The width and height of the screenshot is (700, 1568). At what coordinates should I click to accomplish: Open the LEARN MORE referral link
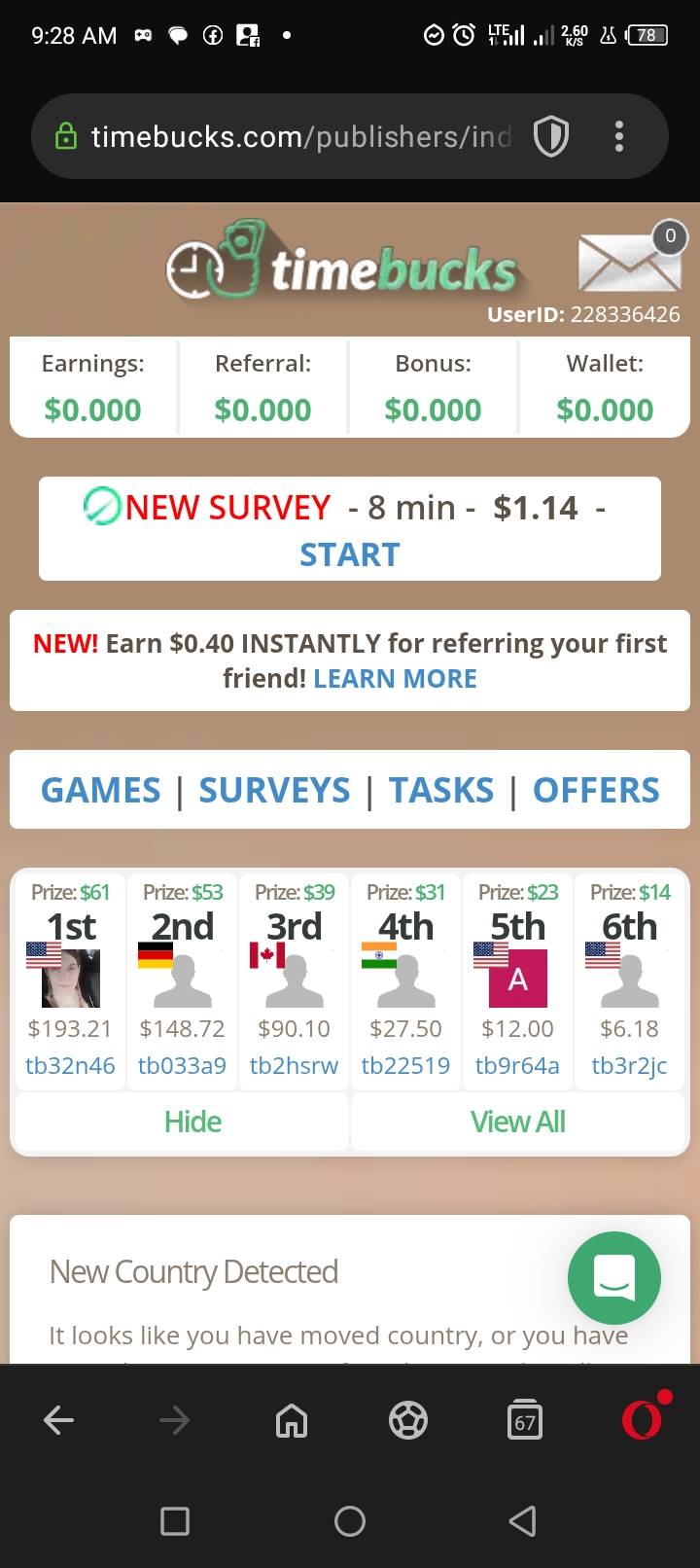coord(395,678)
